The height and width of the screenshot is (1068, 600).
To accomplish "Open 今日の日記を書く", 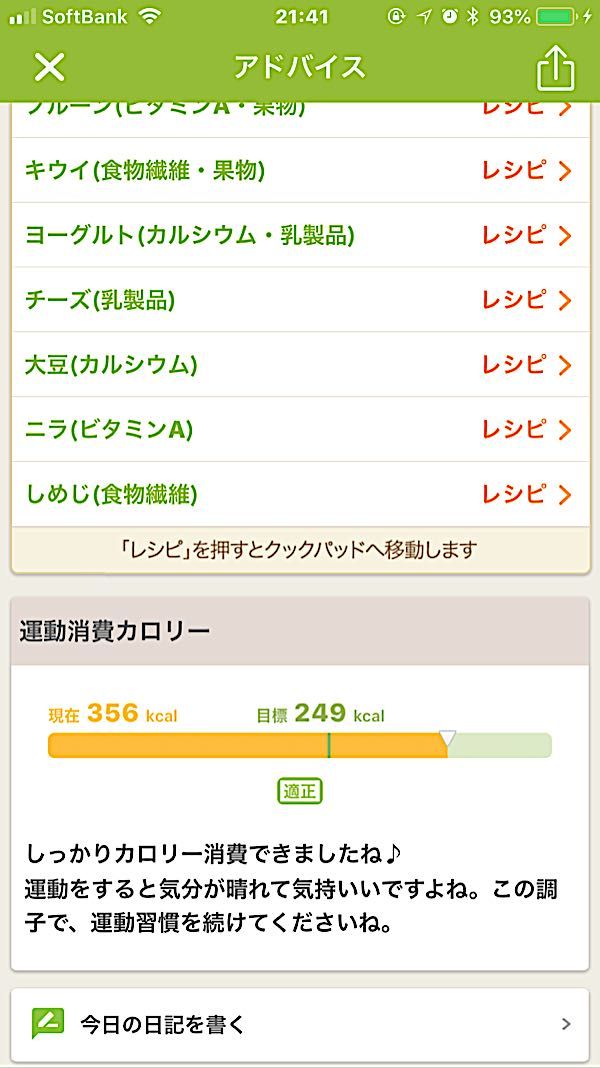I will pyautogui.click(x=300, y=1024).
